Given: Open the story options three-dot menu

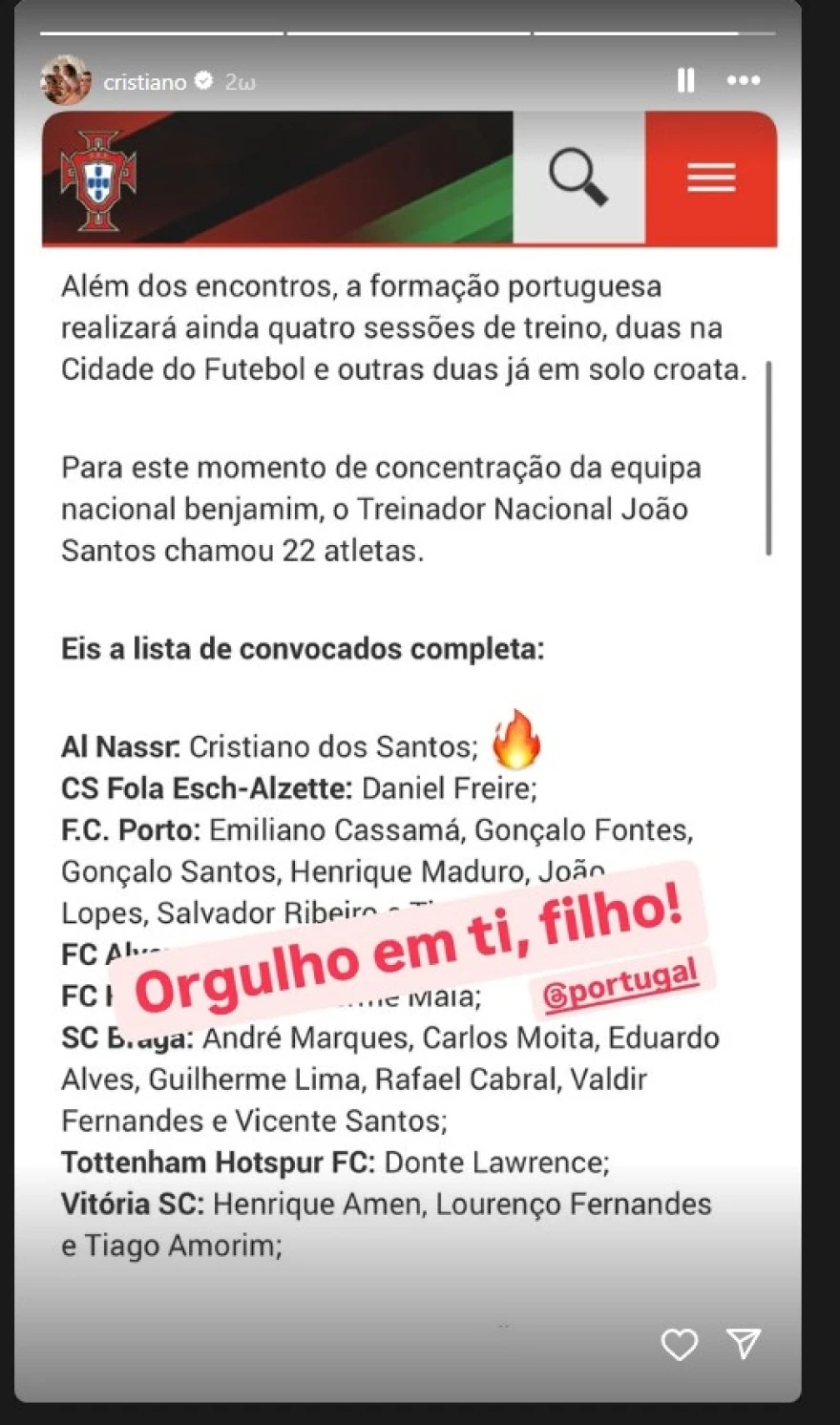Looking at the screenshot, I should 743,81.
